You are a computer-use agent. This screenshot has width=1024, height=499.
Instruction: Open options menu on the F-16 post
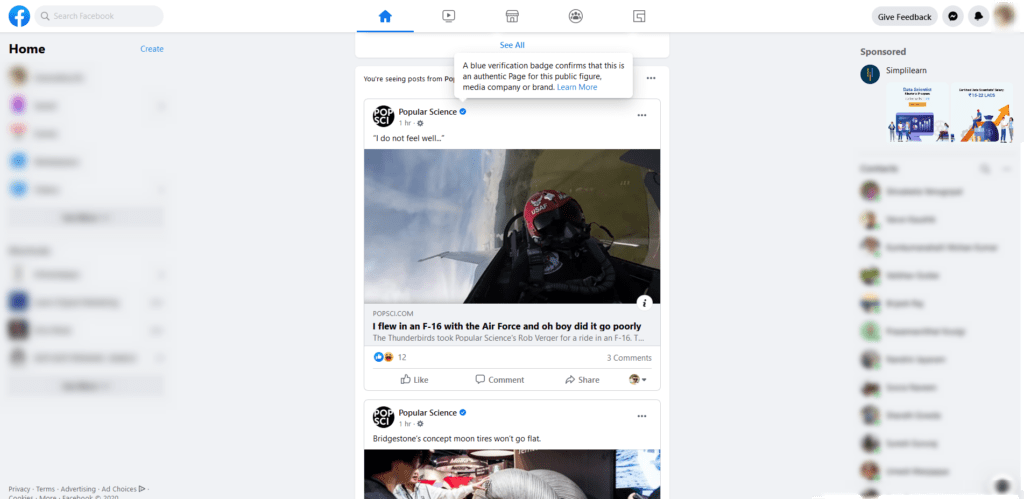pyautogui.click(x=642, y=115)
